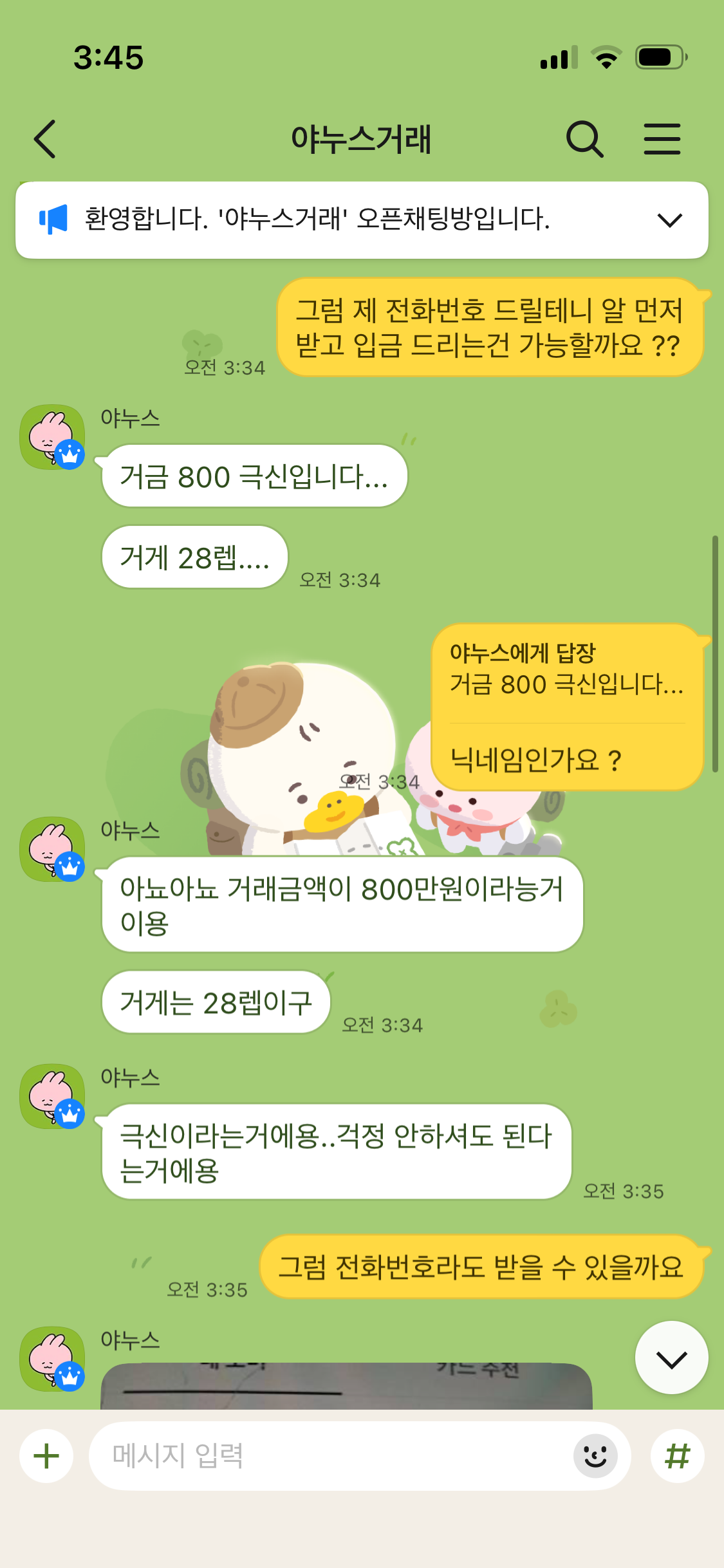Jump to the latest messages

(671, 1358)
